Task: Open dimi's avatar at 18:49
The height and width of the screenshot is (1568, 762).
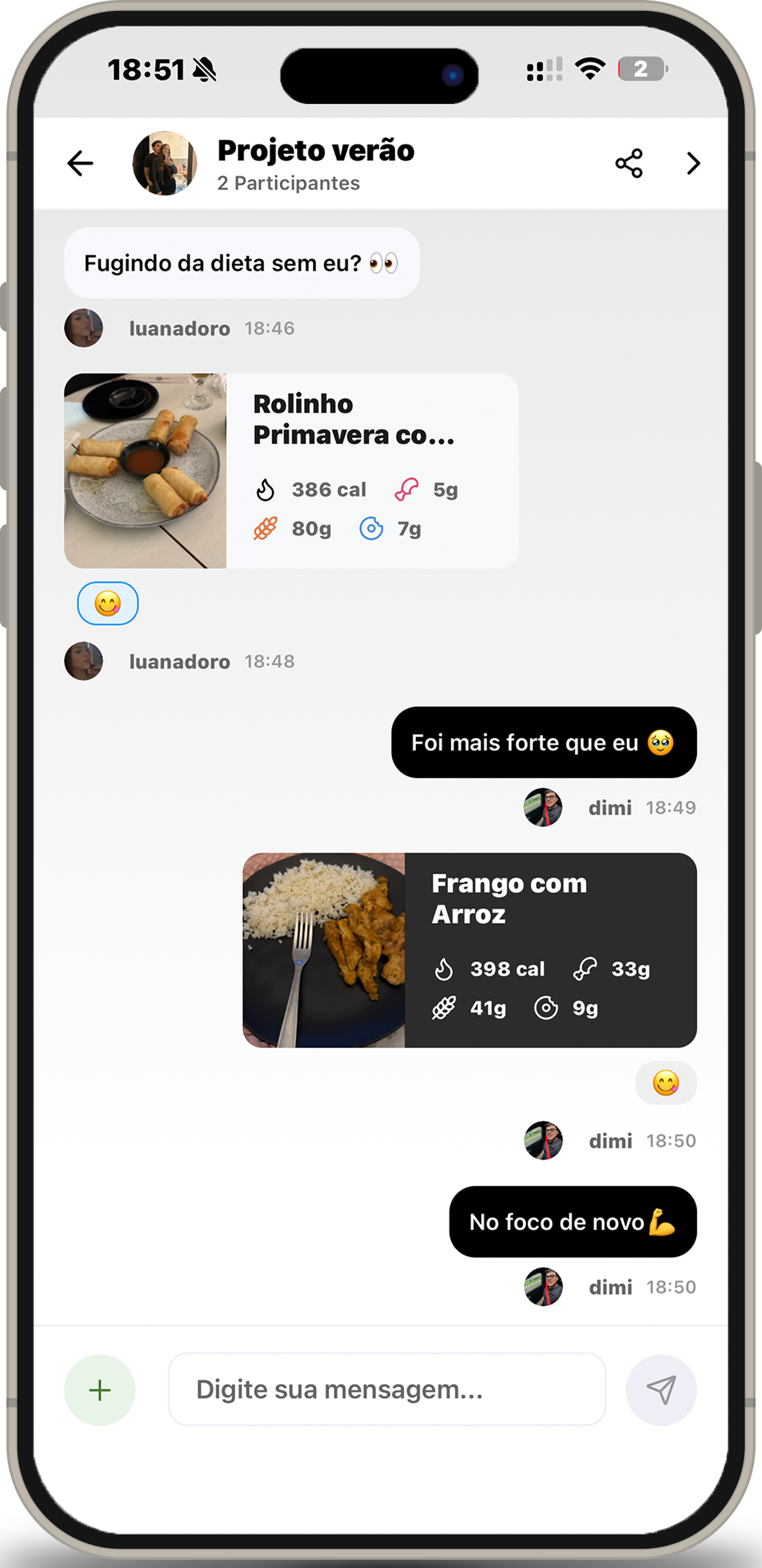Action: tap(543, 807)
